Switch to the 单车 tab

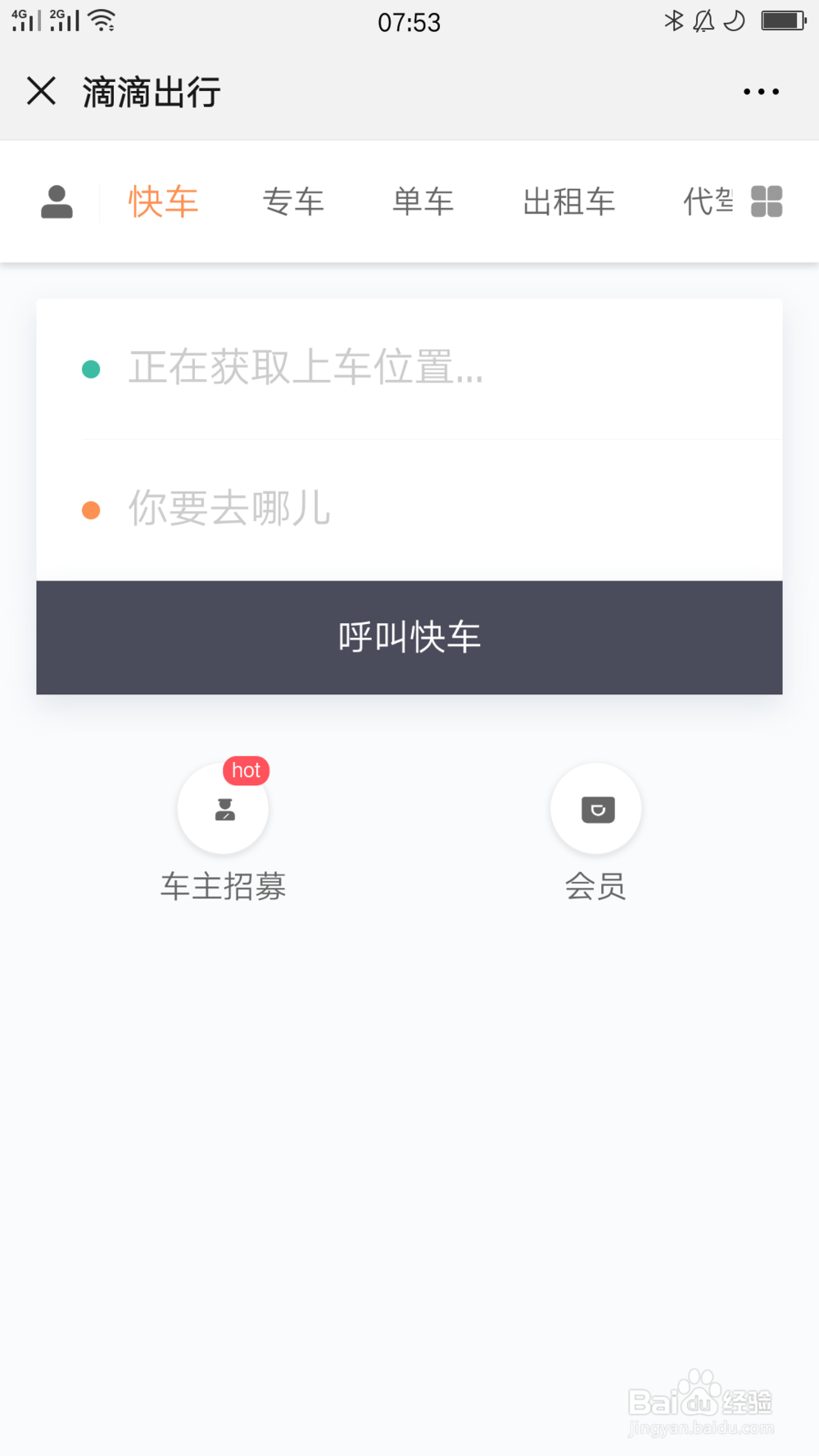click(x=423, y=201)
